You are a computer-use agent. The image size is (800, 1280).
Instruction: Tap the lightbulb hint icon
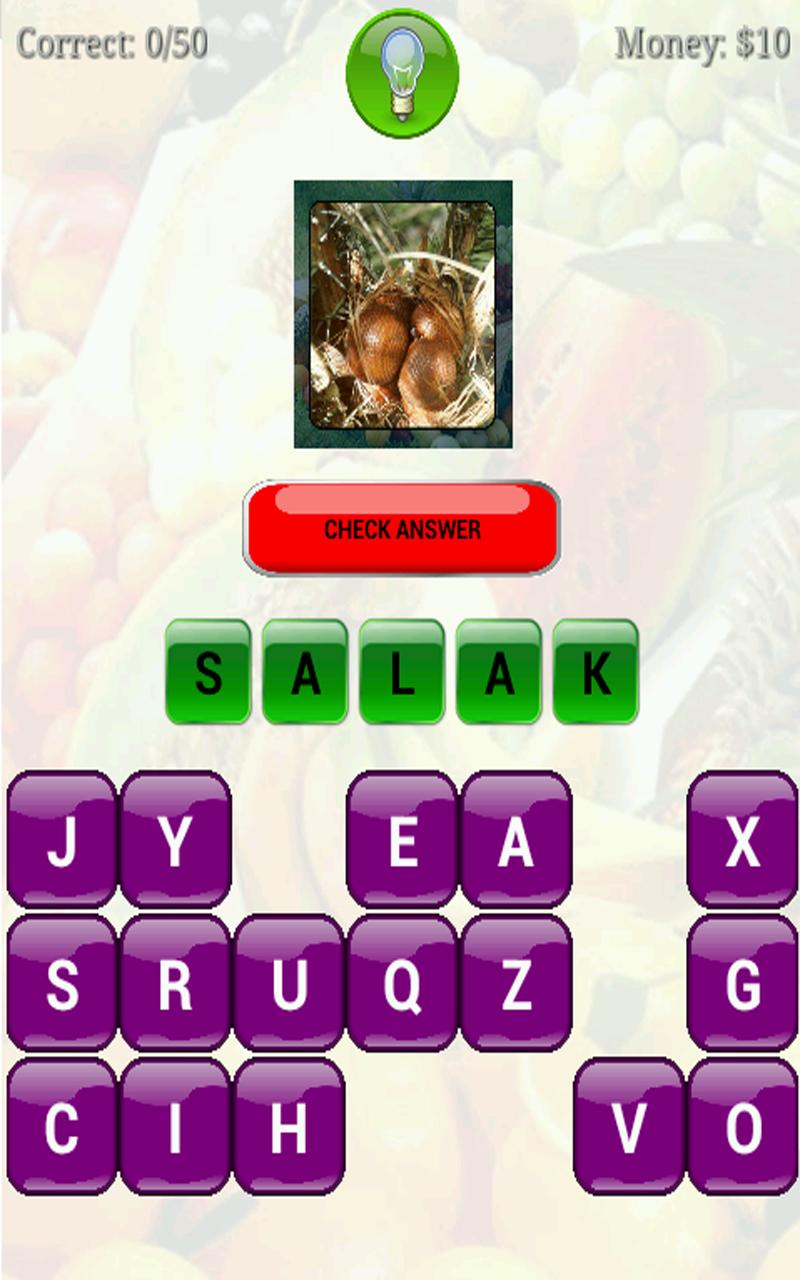(x=402, y=72)
